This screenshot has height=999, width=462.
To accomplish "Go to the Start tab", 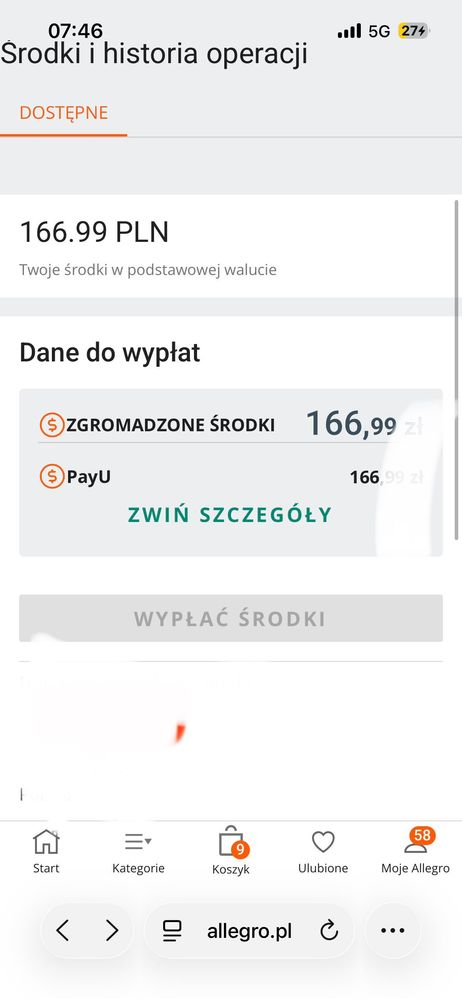I will 46,851.
